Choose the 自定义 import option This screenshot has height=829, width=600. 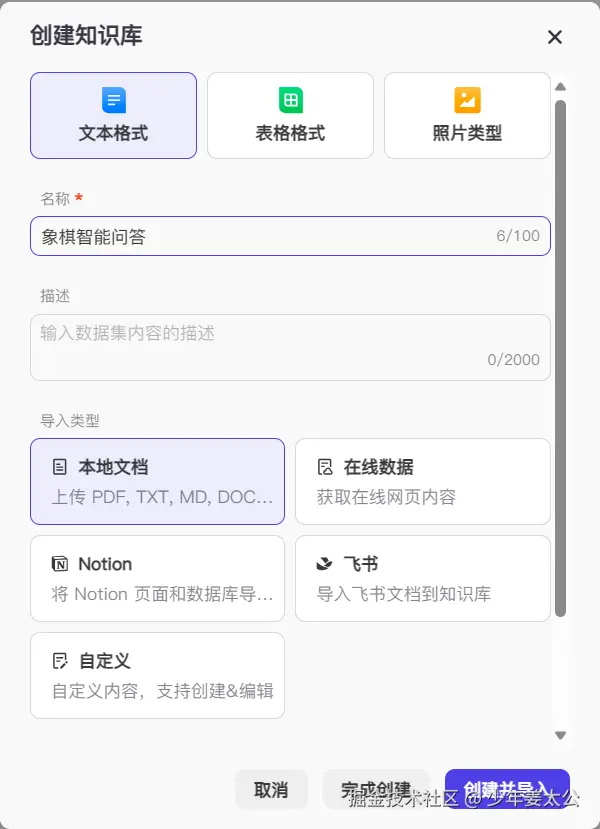pyautogui.click(x=157, y=675)
